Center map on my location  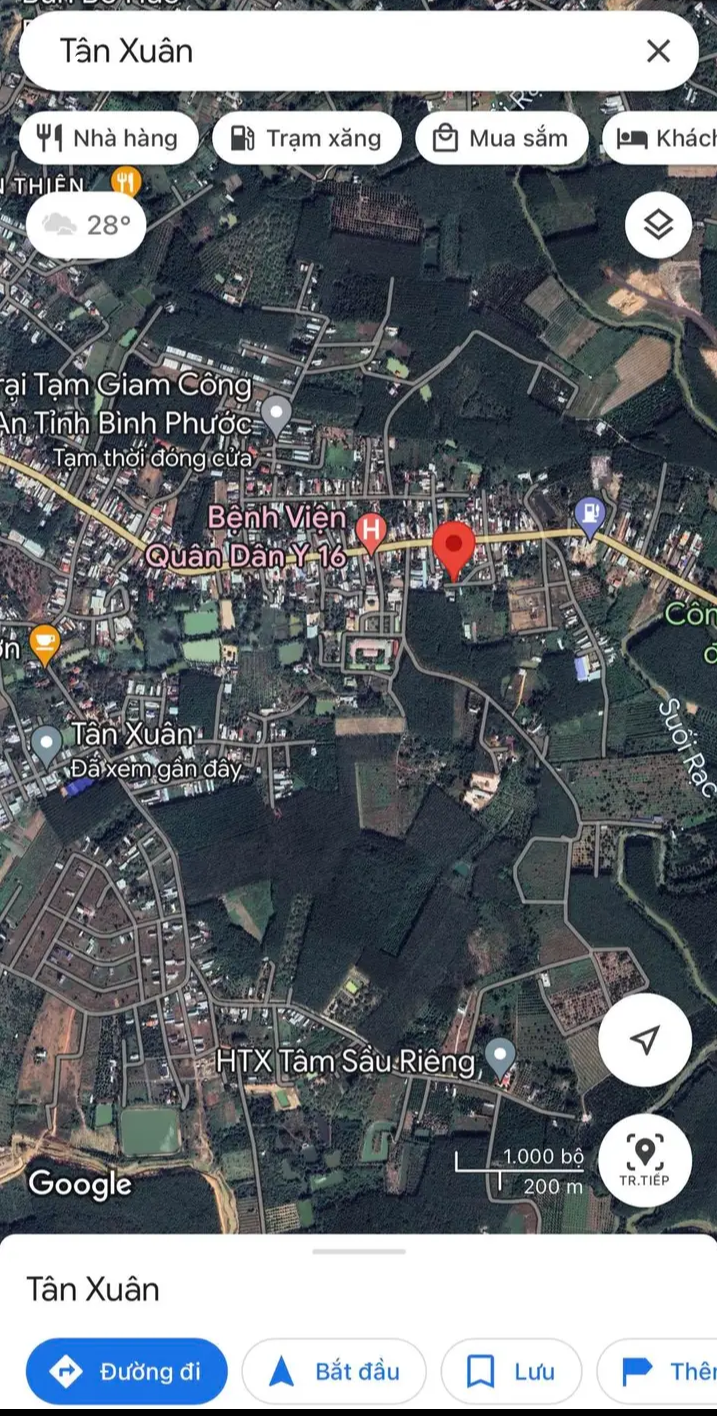645,1040
